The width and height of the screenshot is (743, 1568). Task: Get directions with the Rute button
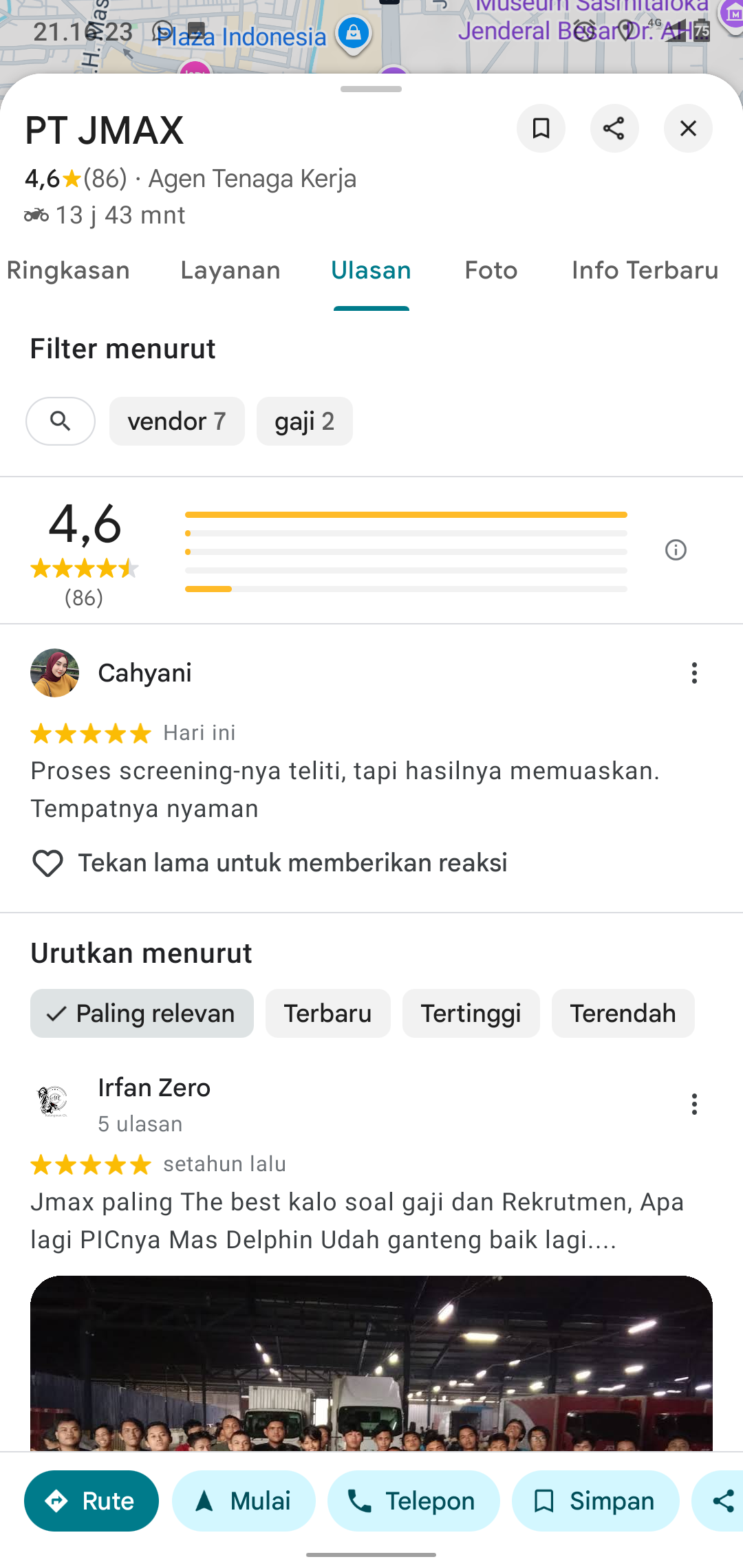pyautogui.click(x=91, y=1501)
